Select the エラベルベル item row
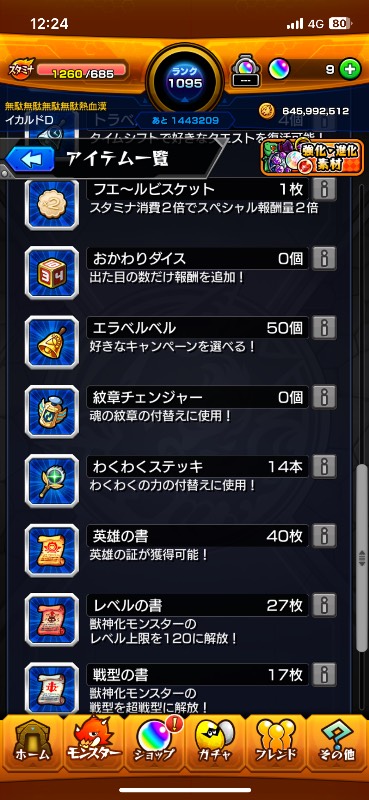 point(181,342)
